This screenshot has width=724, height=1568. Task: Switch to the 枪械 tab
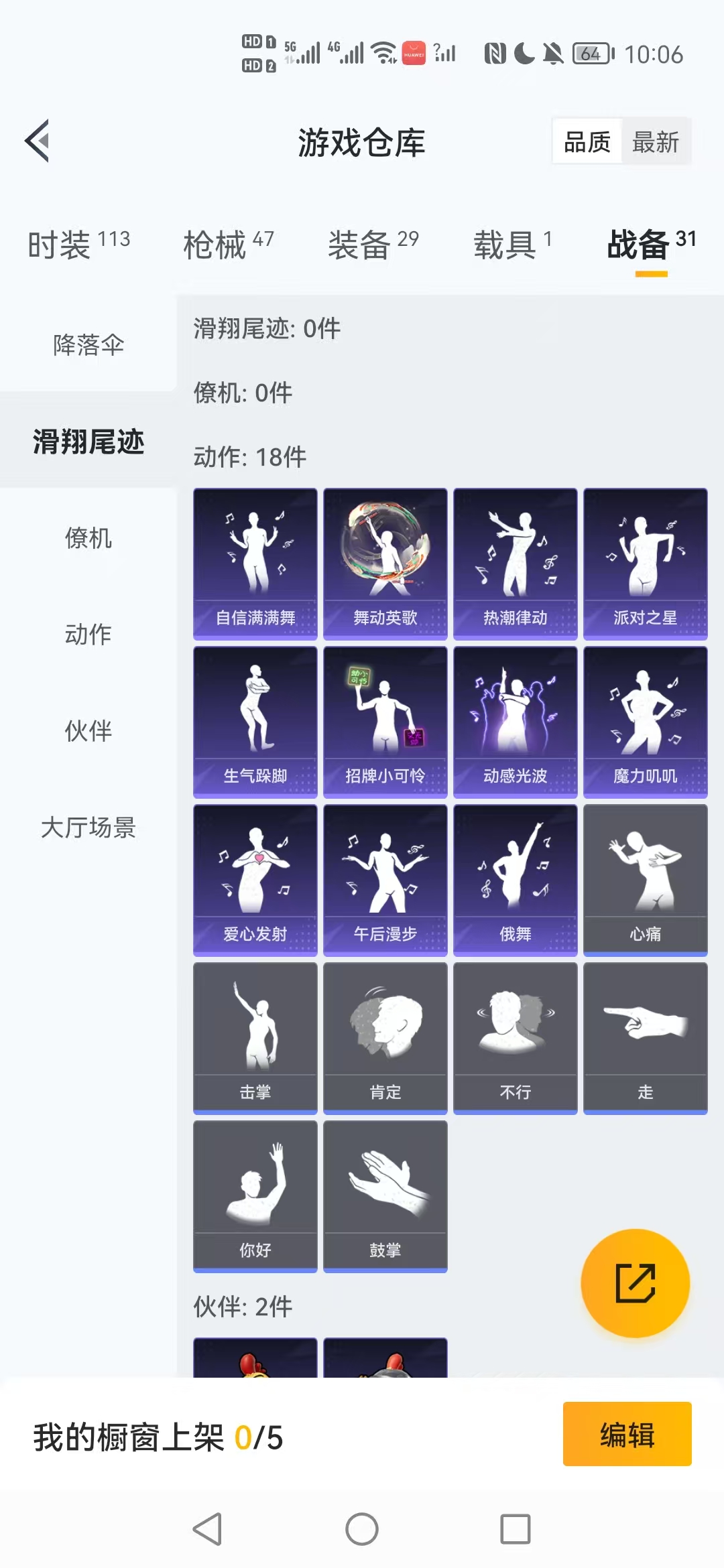point(228,244)
